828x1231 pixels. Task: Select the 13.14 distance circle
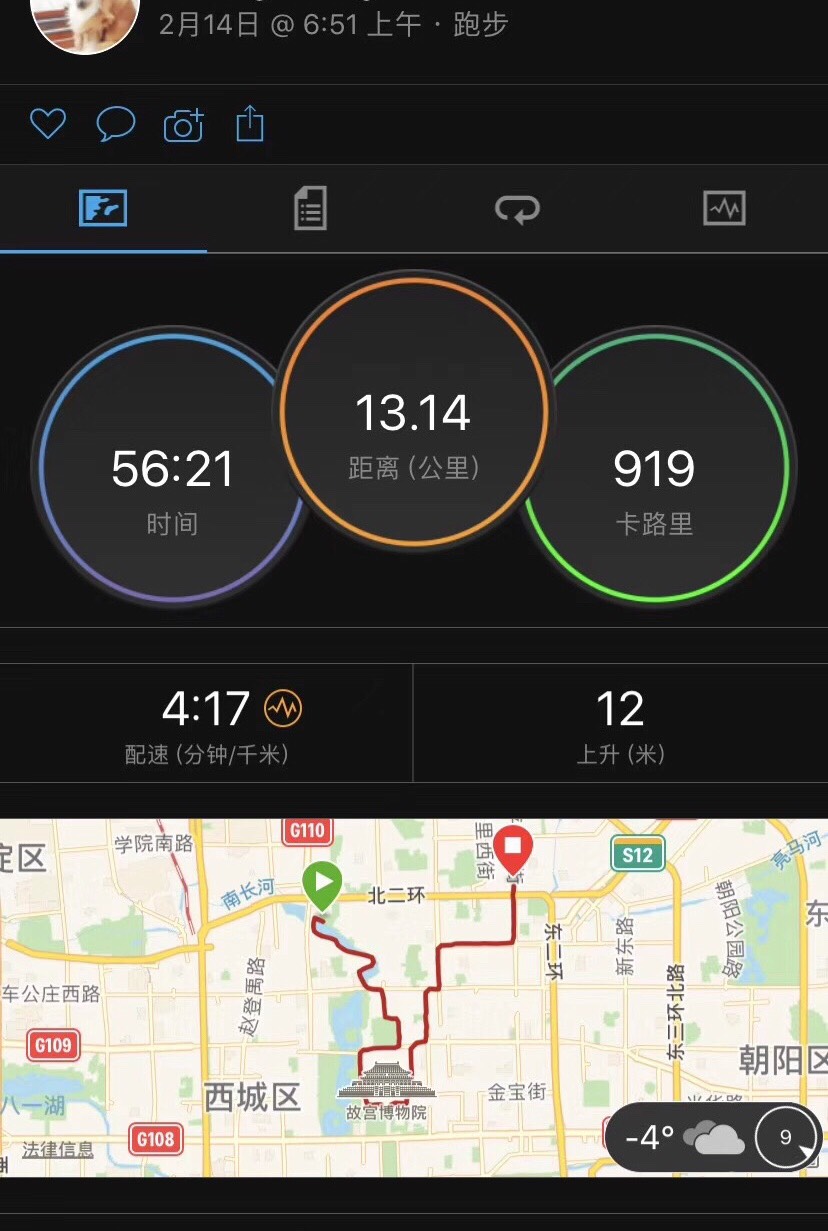[414, 415]
